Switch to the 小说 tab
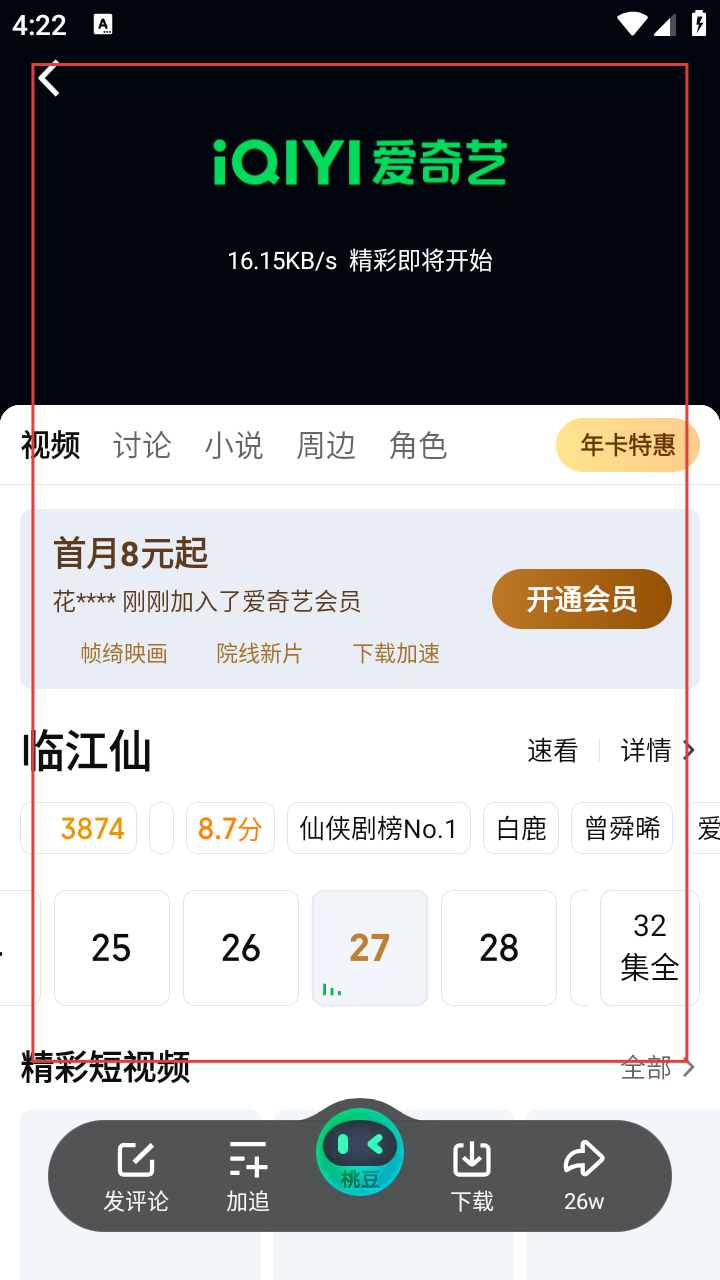The width and height of the screenshot is (720, 1280). (234, 445)
